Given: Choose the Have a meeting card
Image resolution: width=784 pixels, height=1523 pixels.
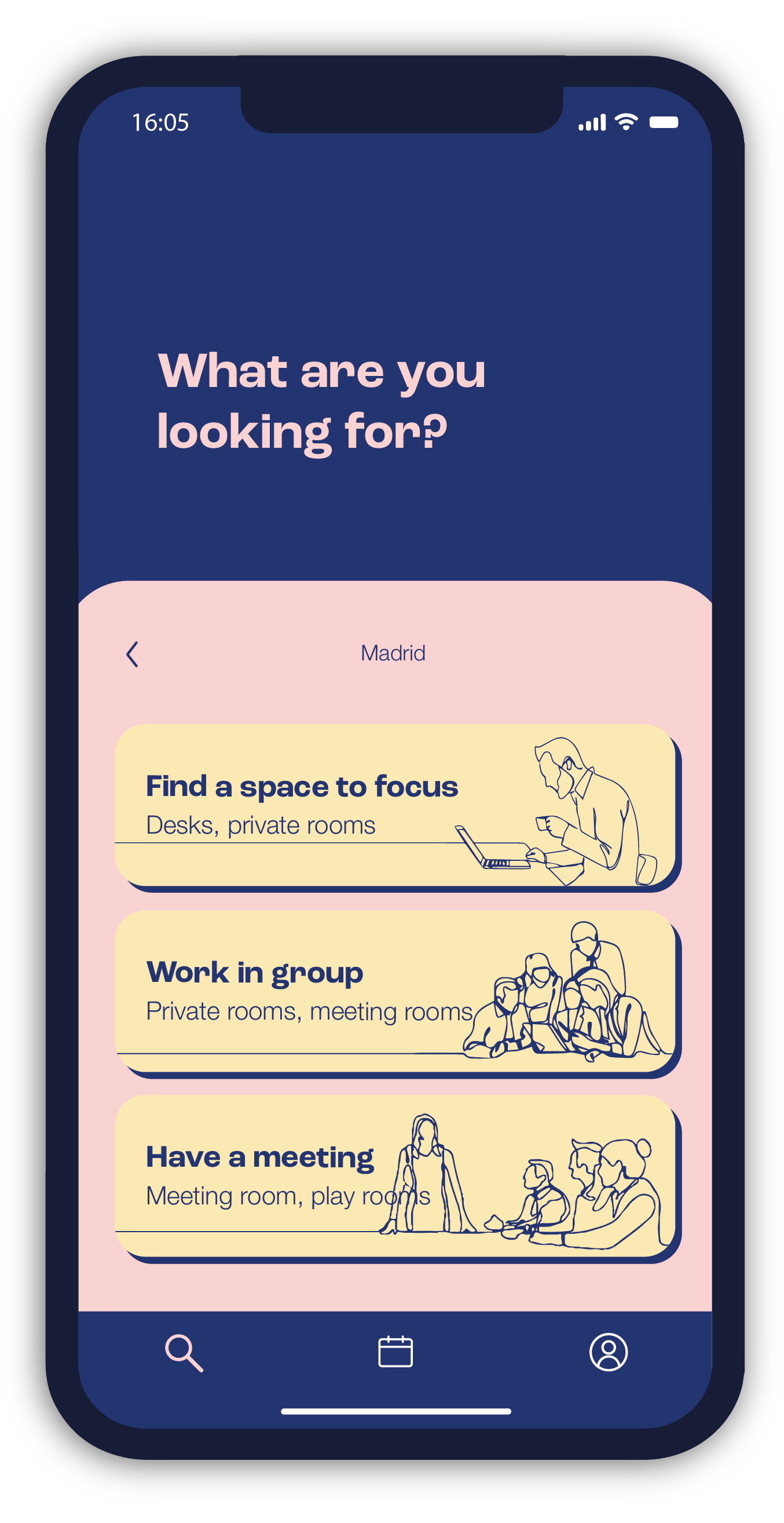Looking at the screenshot, I should 395,1175.
